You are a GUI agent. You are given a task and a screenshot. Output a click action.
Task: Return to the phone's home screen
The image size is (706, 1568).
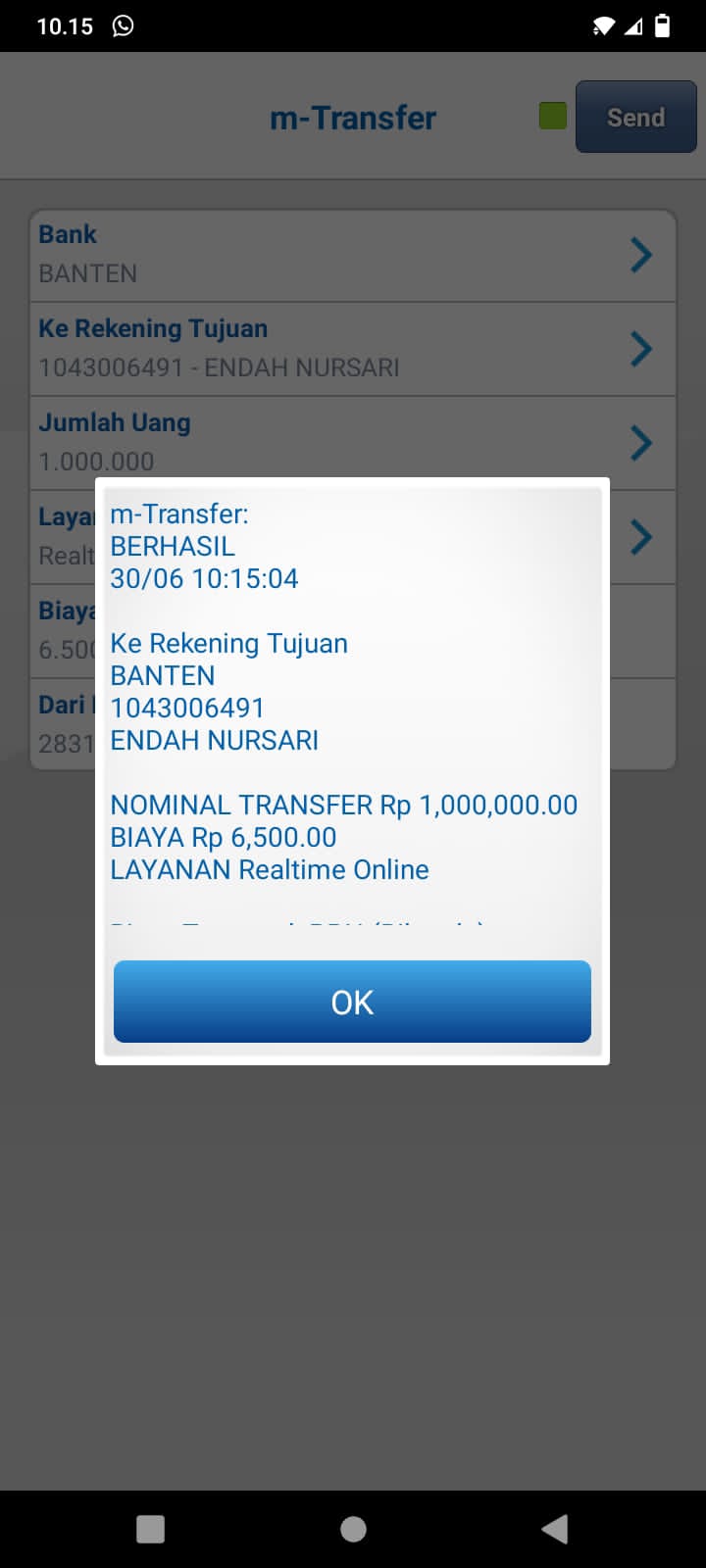pos(353,1529)
